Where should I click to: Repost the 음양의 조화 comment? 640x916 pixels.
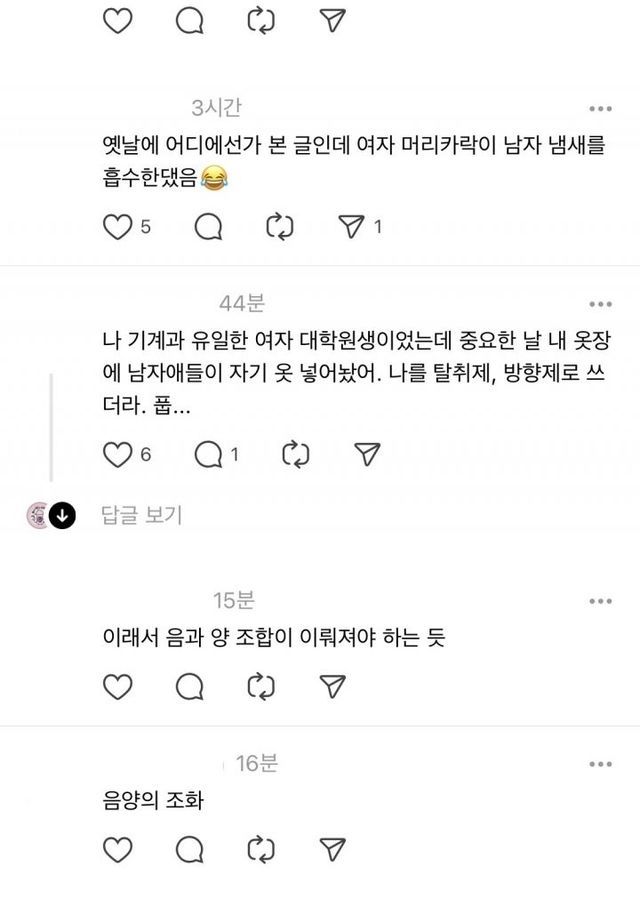[x=261, y=851]
